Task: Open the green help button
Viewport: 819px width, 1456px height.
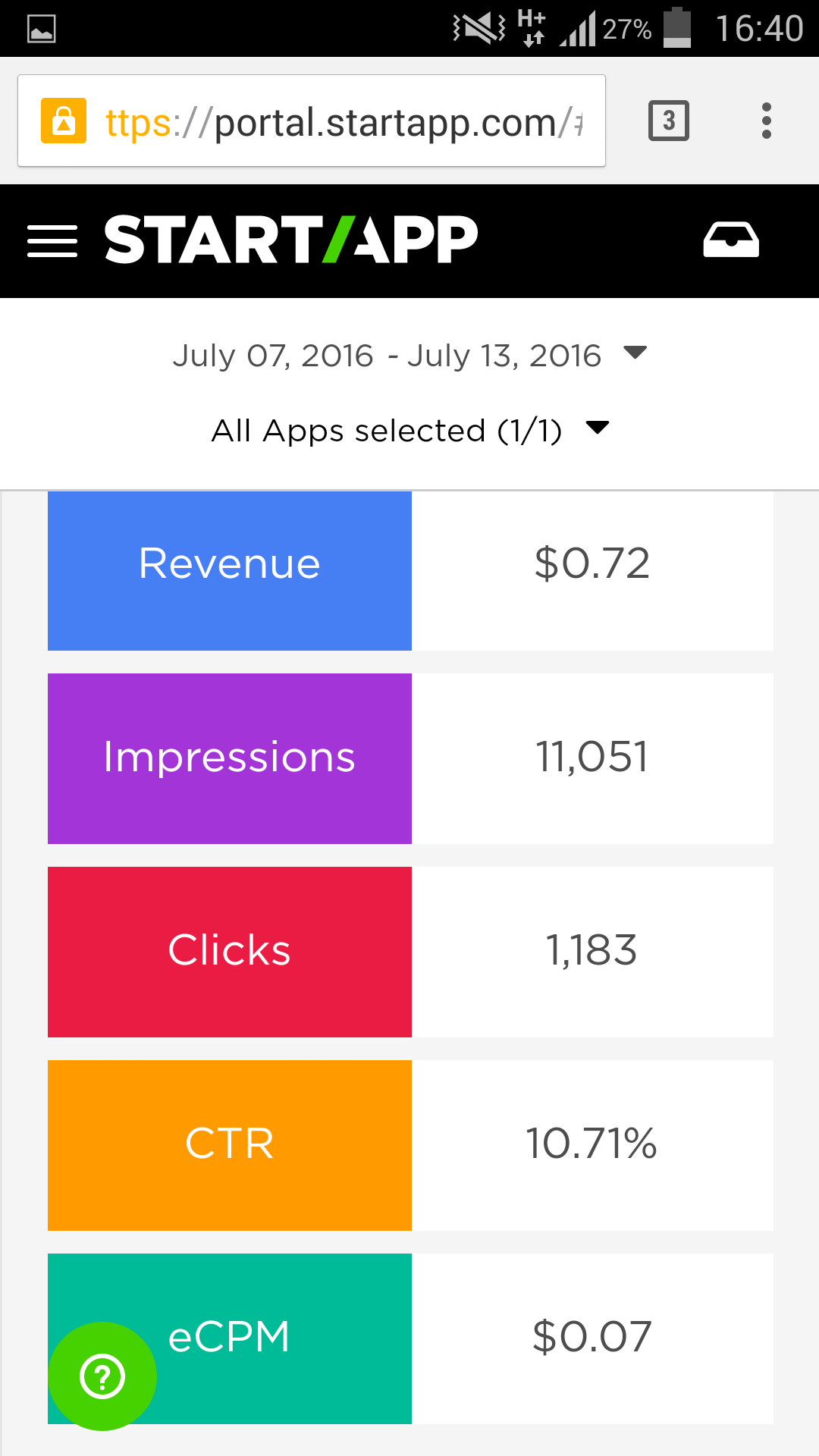Action: [102, 1376]
